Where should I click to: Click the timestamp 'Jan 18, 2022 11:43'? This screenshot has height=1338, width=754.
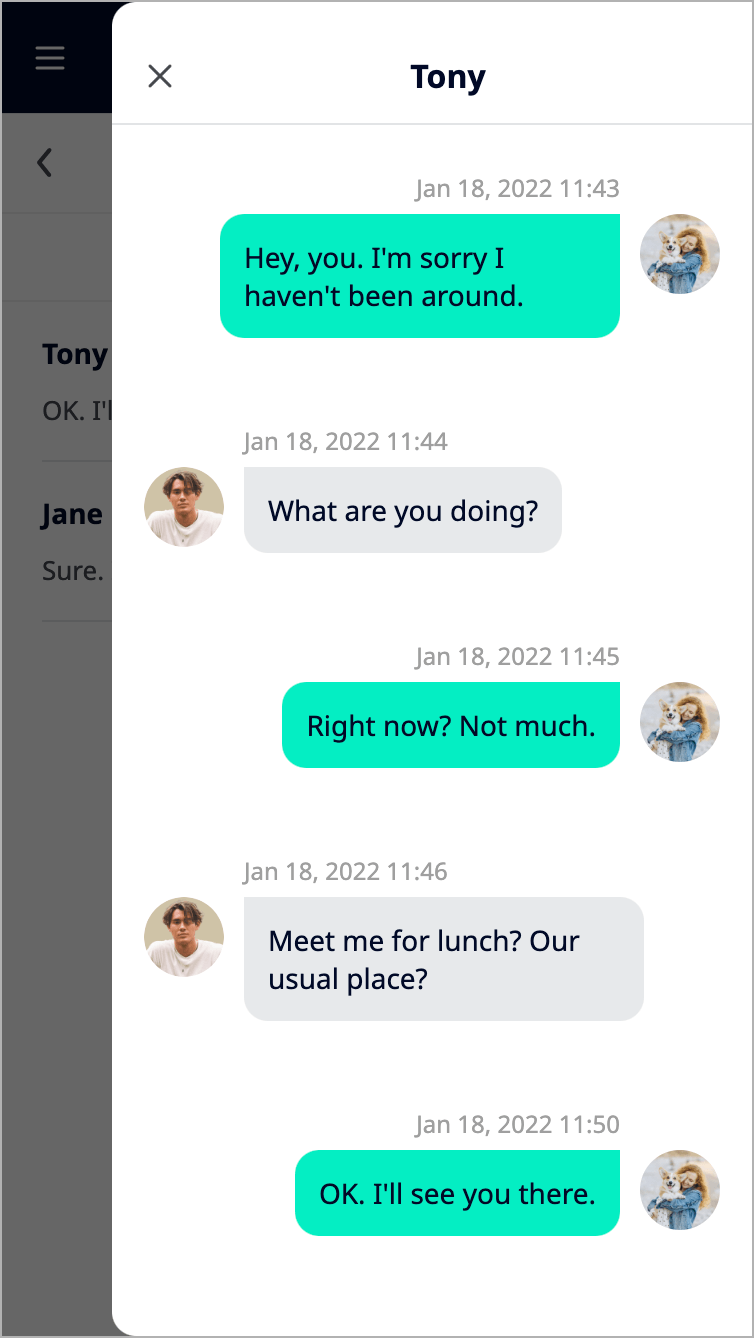click(519, 188)
